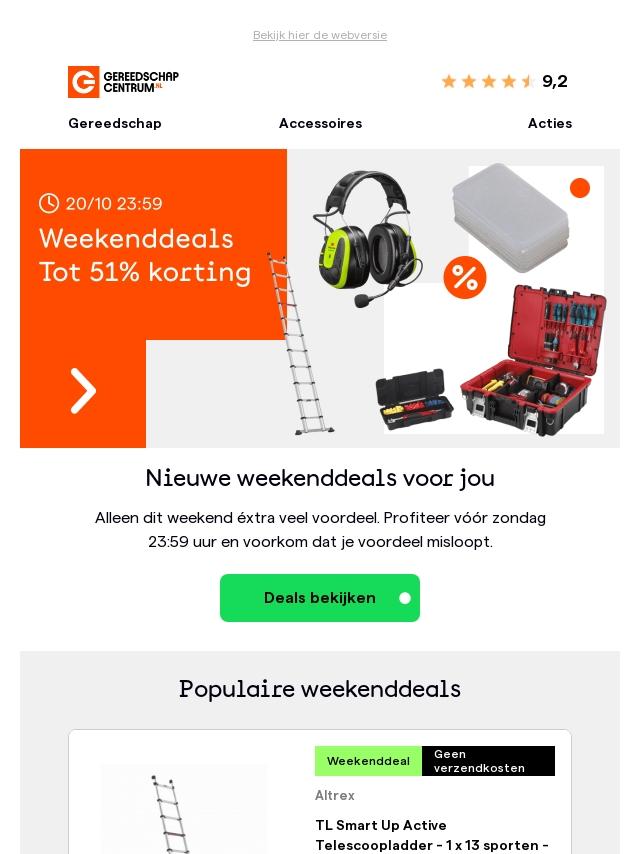Open the Altrex TL Smart Up ladder deal
The height and width of the screenshot is (854, 640).
pos(431,835)
